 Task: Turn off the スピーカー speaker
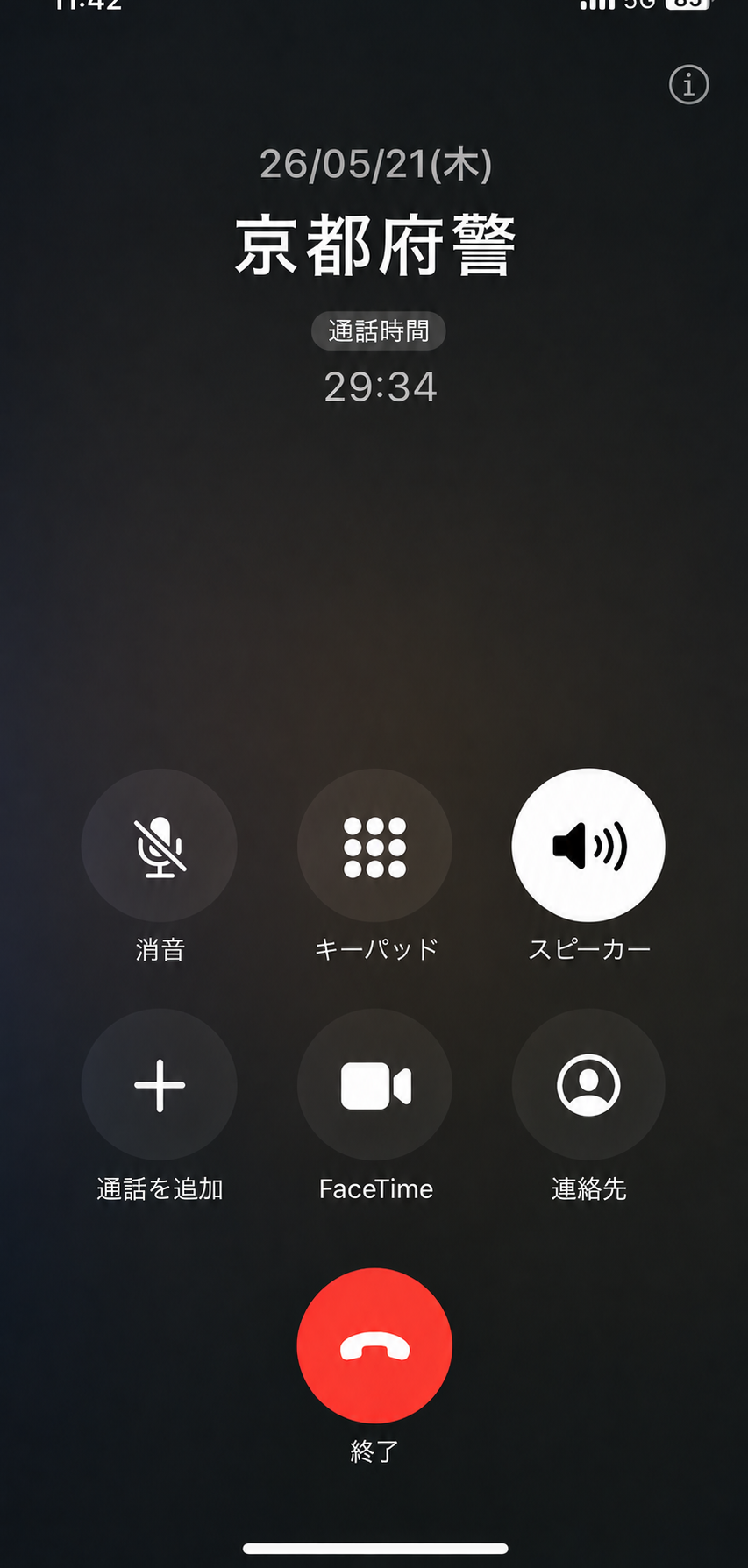pos(588,846)
